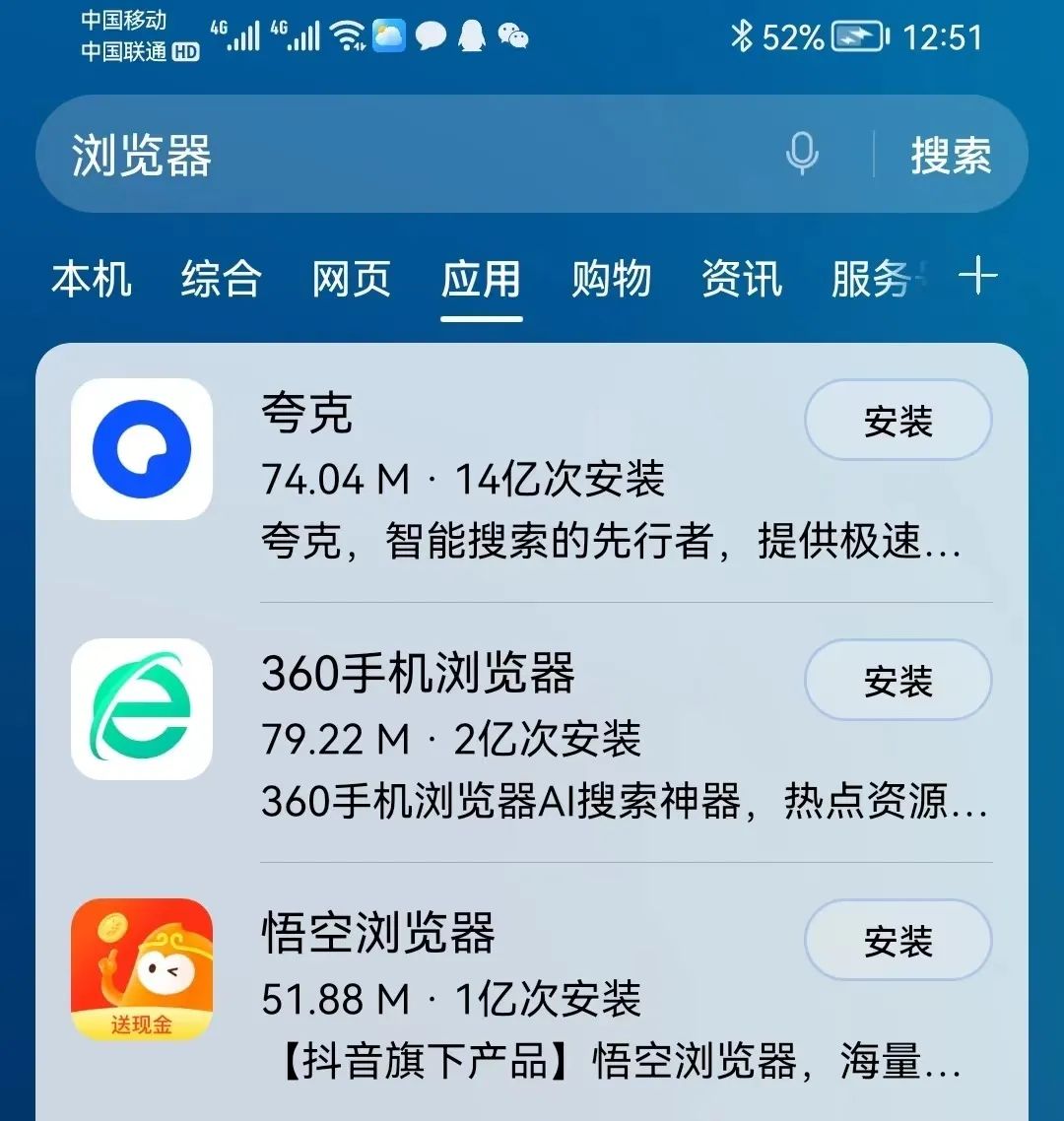Screen dimensions: 1064x1121
Task: Install the 悟空浏览器 app
Action: [898, 941]
